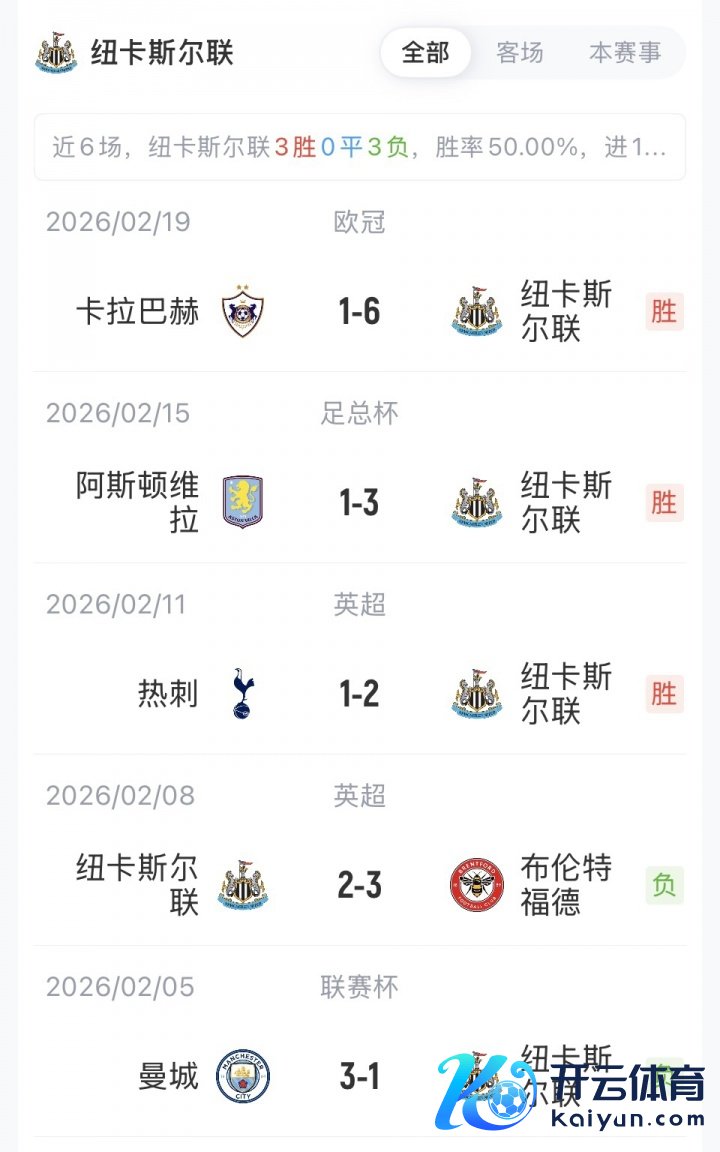This screenshot has width=720, height=1152.
Task: Switch to the 客场 tab
Action: point(520,53)
